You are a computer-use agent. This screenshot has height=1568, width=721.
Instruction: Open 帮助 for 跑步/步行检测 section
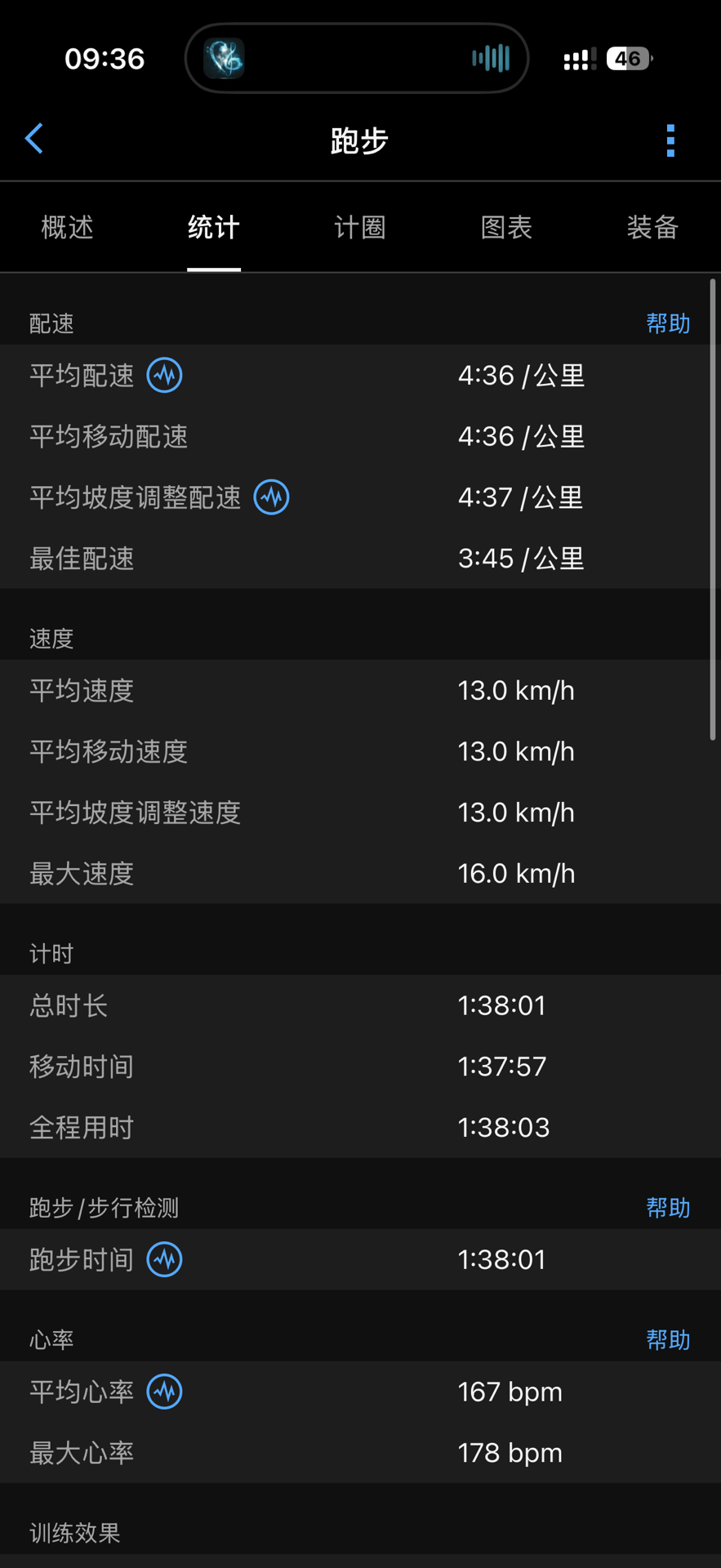pyautogui.click(x=667, y=1207)
